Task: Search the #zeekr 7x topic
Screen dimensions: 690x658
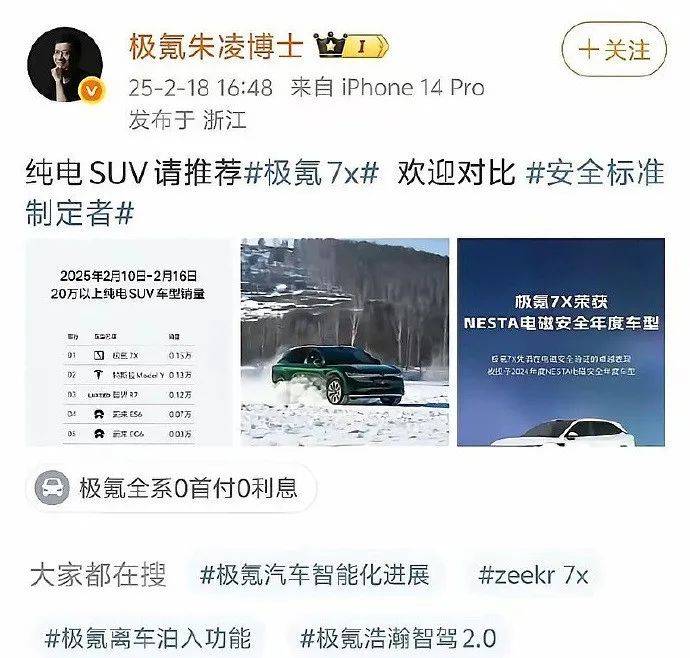Action: tap(533, 575)
